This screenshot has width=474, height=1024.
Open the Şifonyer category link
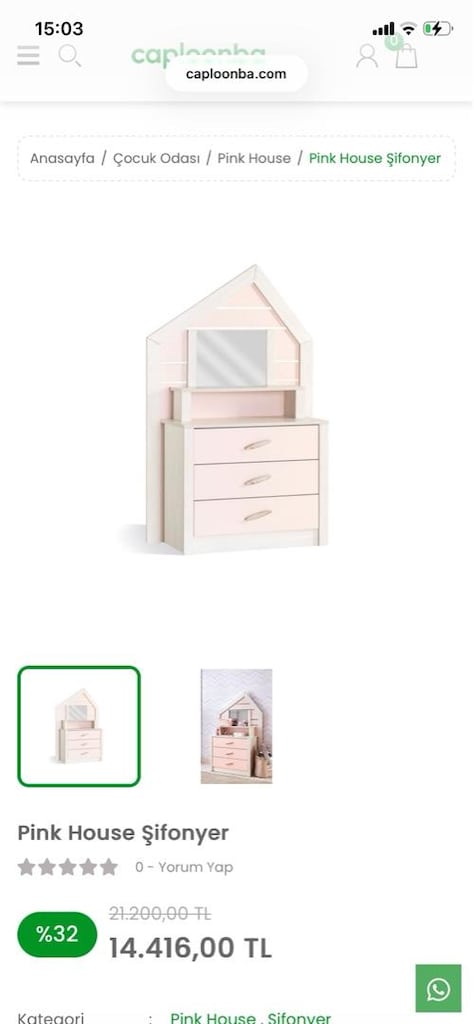click(x=299, y=1018)
